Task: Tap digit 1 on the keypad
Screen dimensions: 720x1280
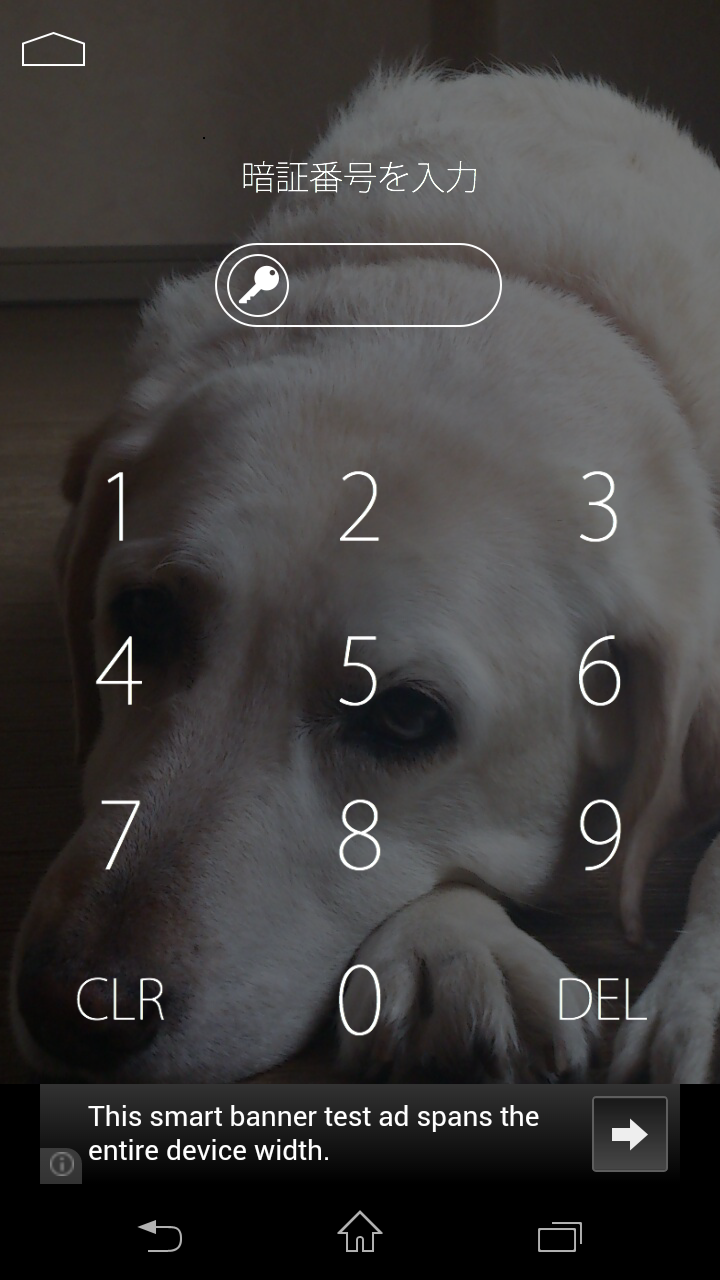Action: tap(120, 506)
